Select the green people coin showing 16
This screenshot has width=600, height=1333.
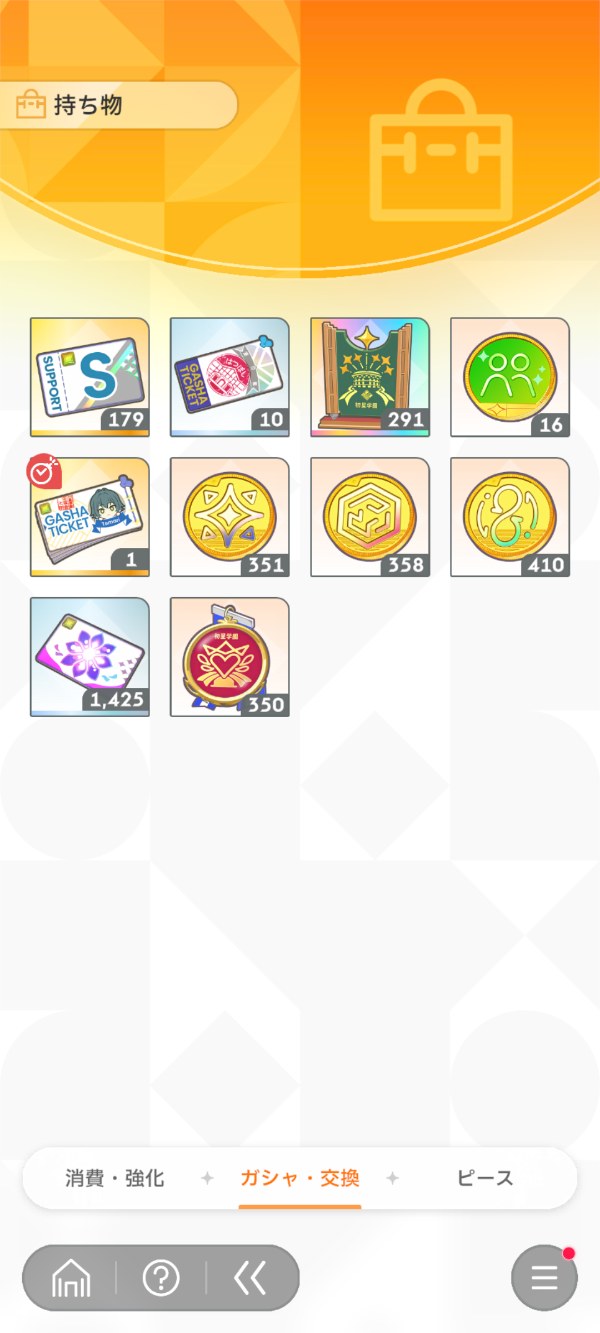(509, 377)
